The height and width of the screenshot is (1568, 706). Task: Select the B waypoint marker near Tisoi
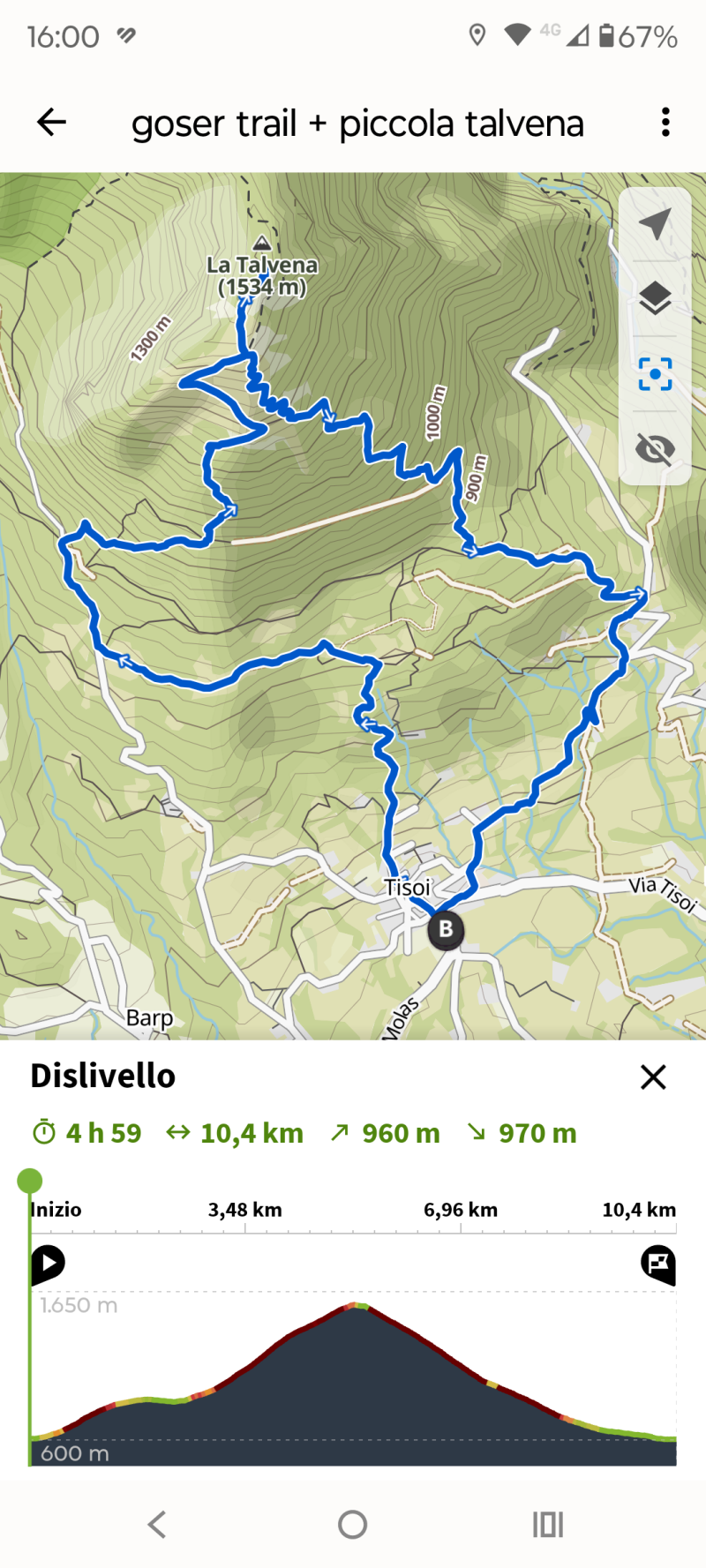click(446, 929)
